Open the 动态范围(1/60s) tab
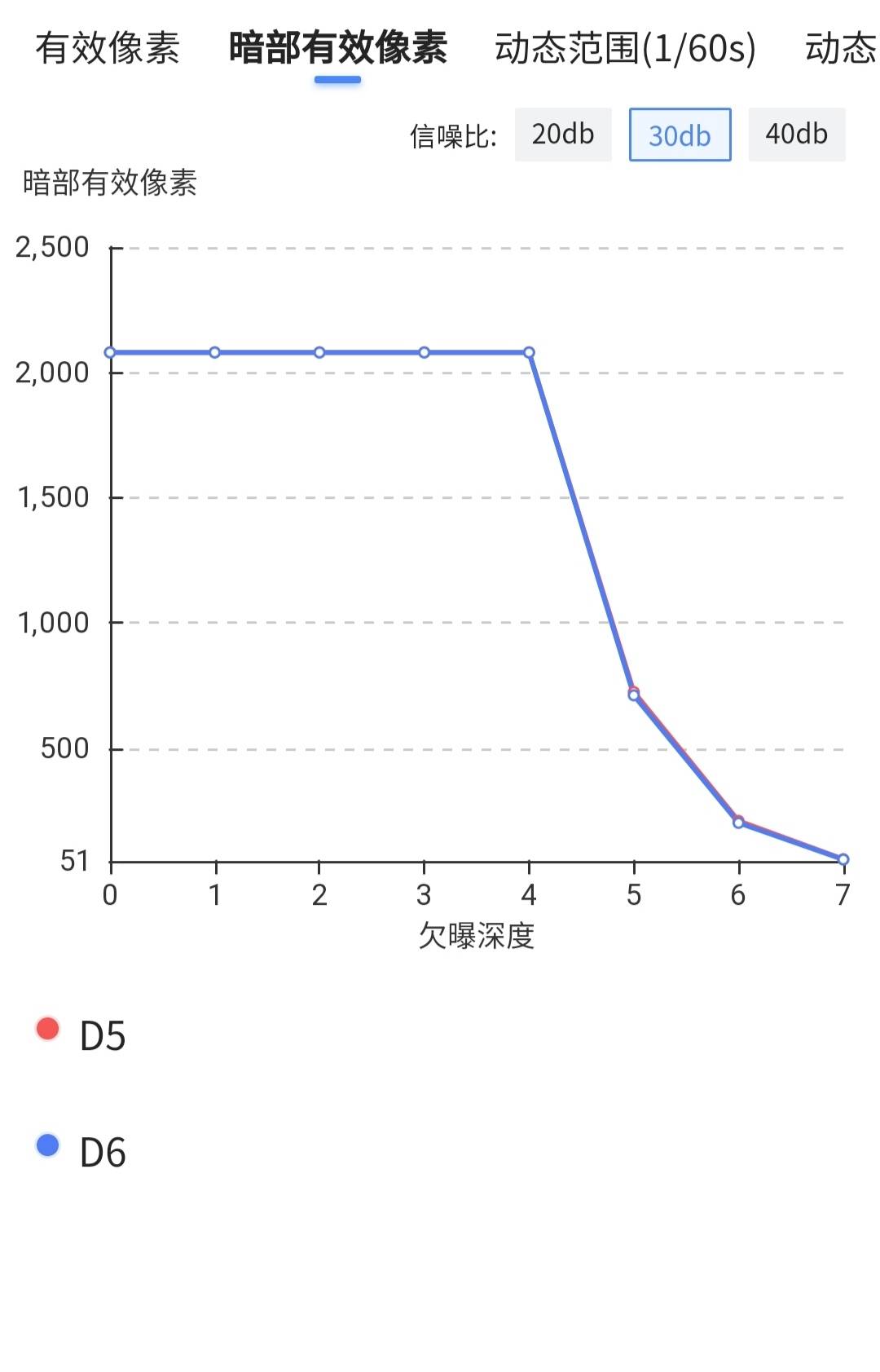 pyautogui.click(x=625, y=49)
